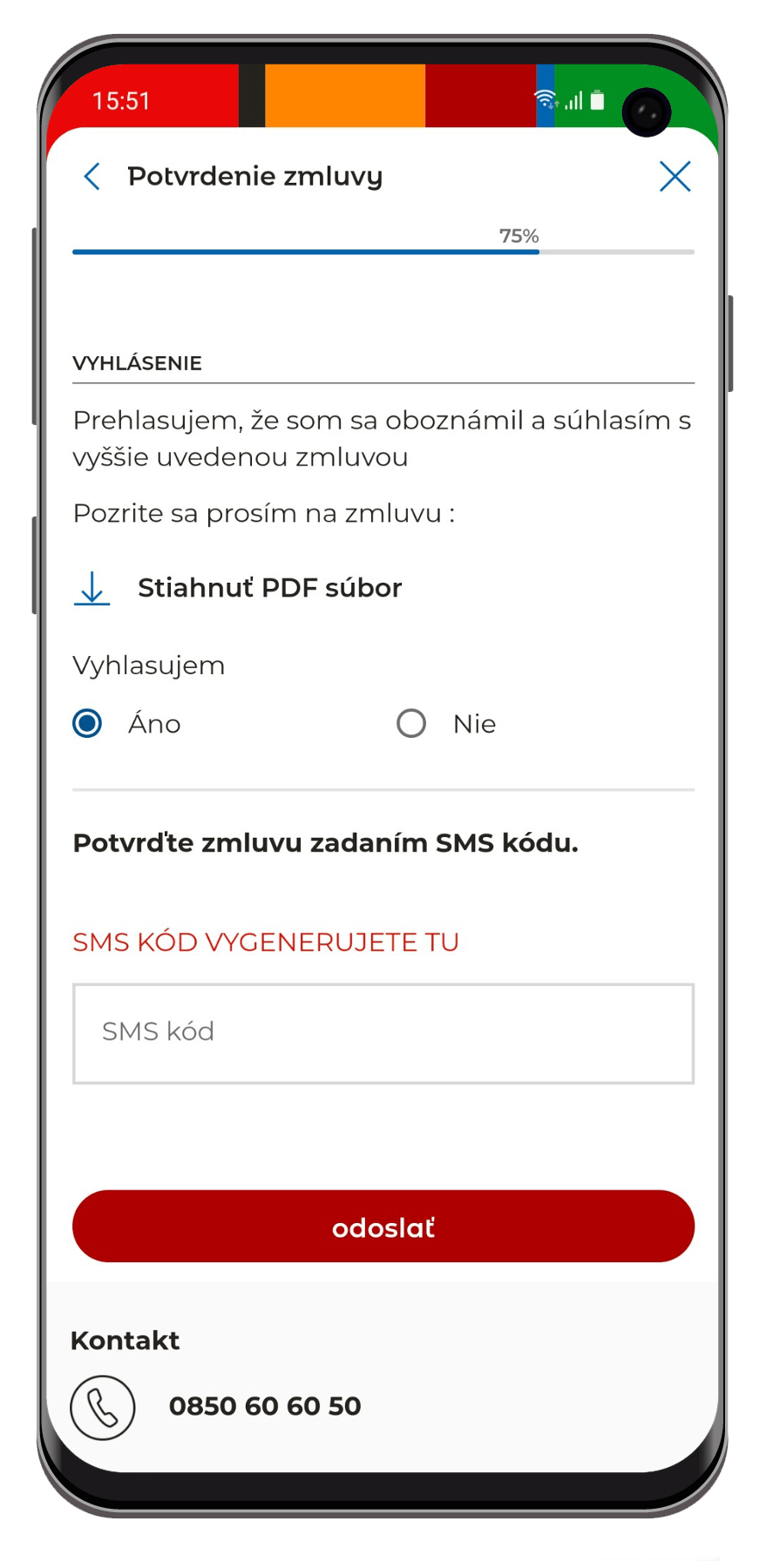Download the contract PDF file
The image size is (766, 1568).
click(x=238, y=588)
